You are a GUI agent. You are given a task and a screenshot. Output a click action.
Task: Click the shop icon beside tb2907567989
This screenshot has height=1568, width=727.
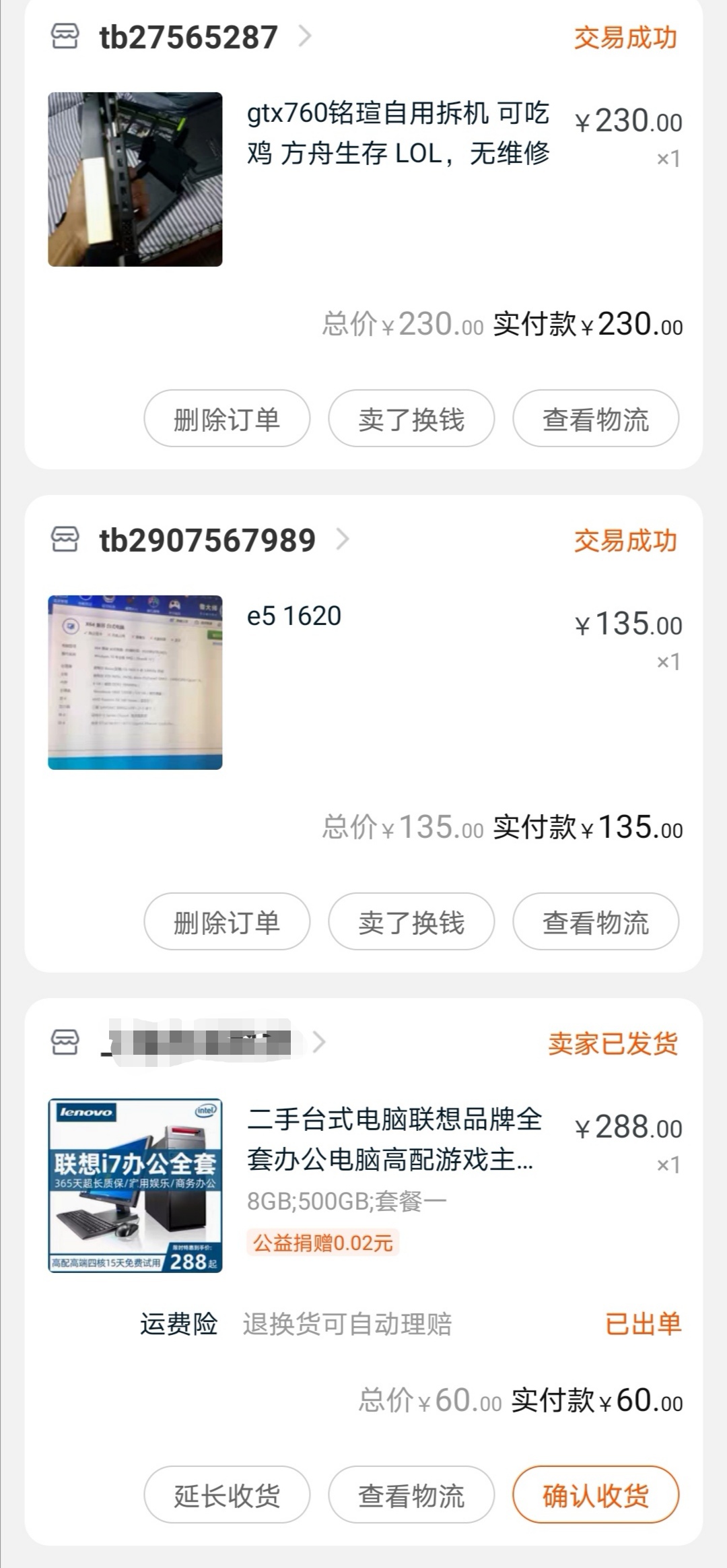[64, 539]
